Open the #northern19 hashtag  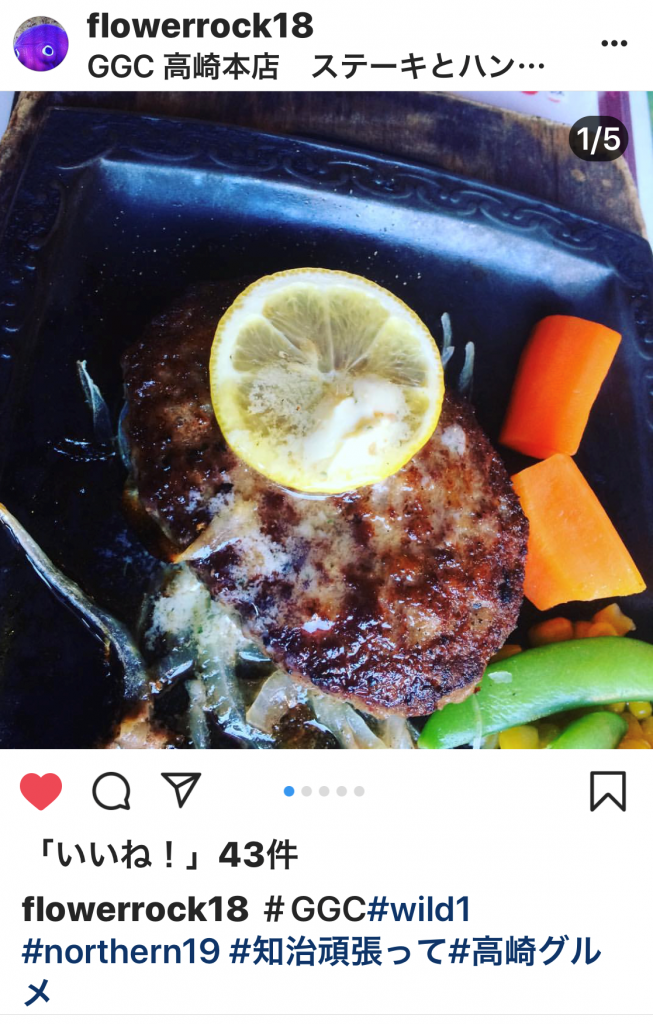[x=120, y=951]
